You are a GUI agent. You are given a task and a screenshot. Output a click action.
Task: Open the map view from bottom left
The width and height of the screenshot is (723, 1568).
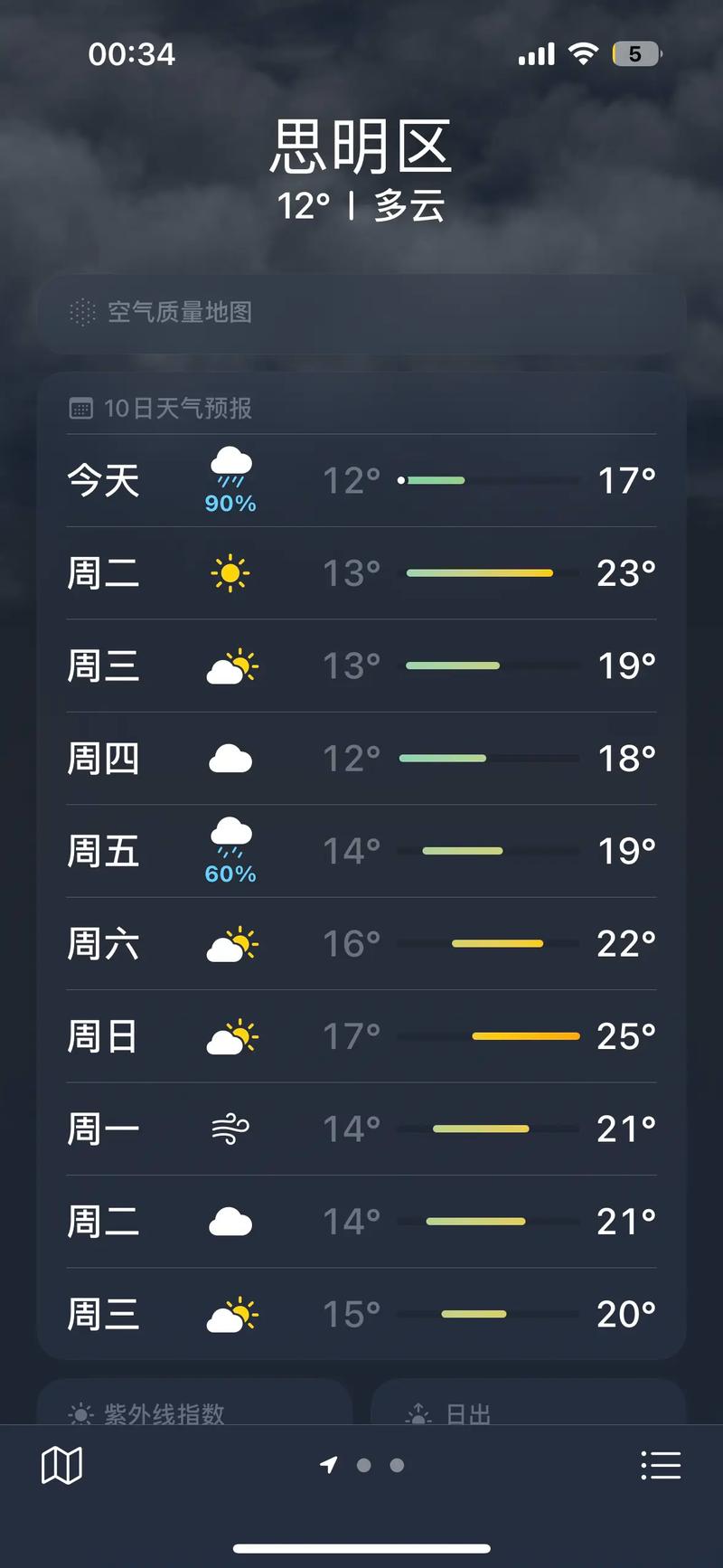60,1465
